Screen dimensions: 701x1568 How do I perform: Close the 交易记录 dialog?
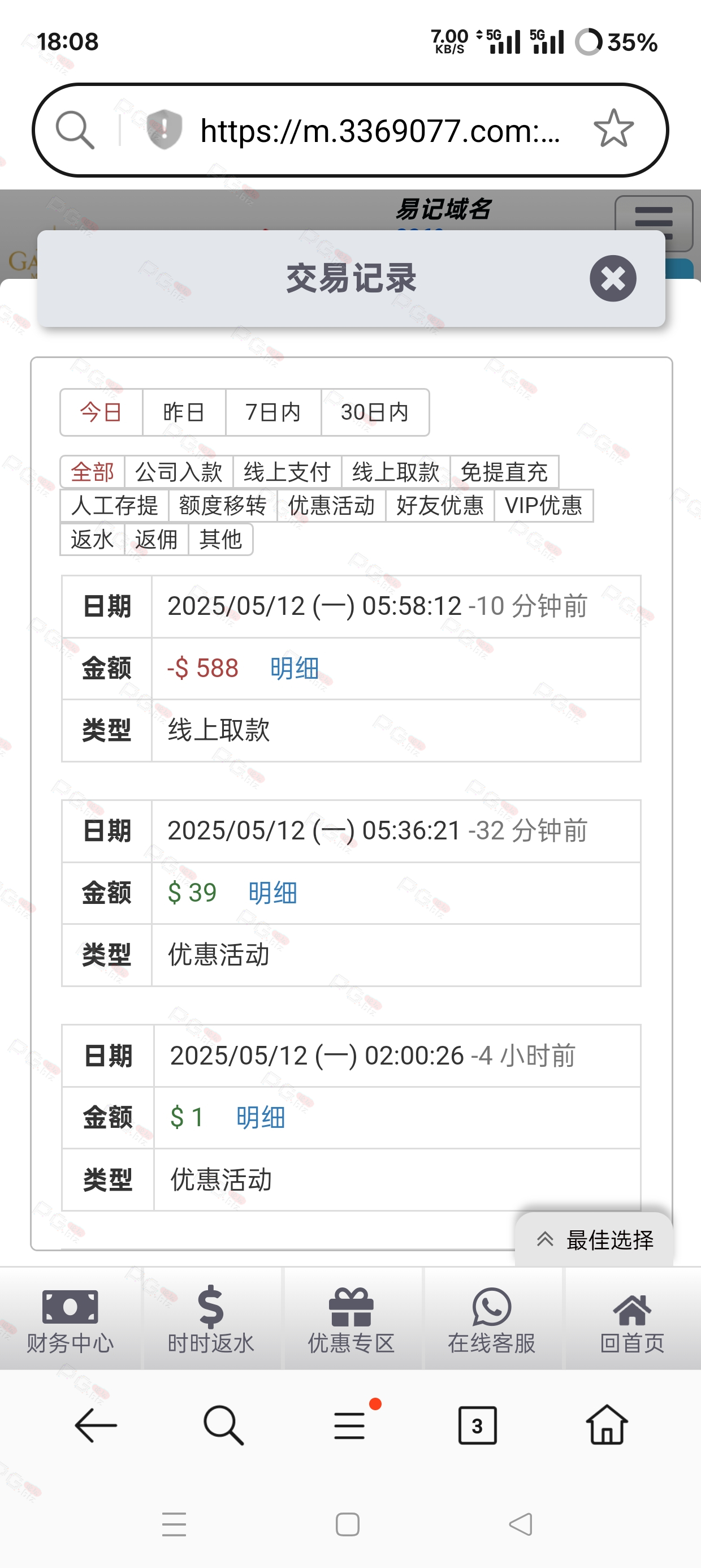tap(613, 279)
